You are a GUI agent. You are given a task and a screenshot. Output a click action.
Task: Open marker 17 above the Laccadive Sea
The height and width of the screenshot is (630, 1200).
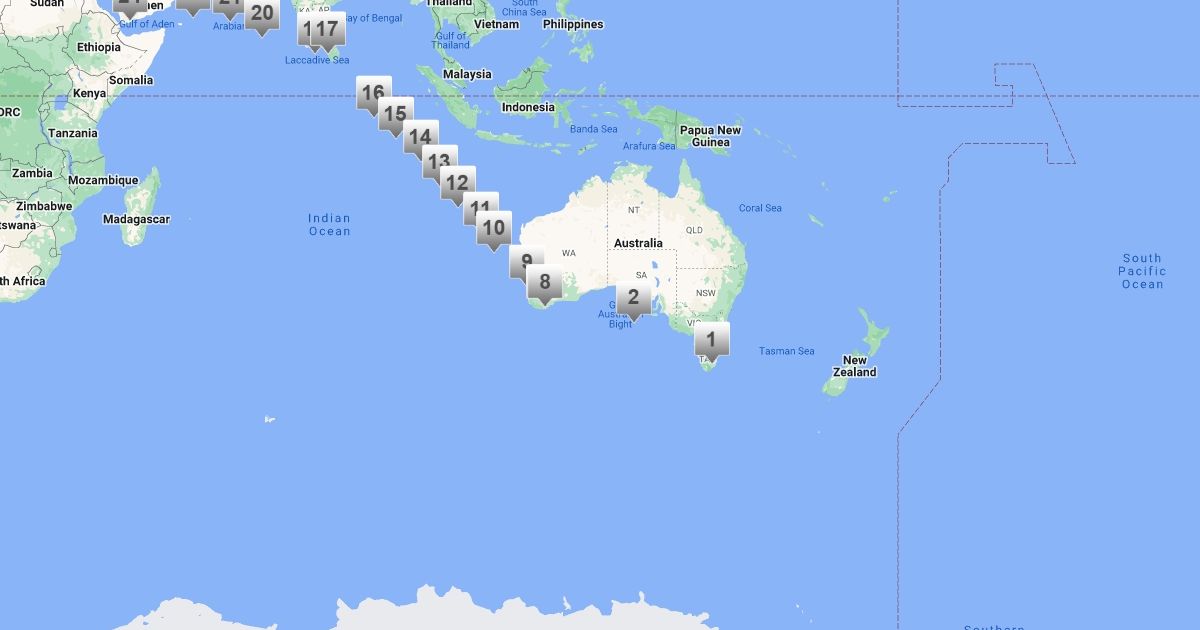coord(328,29)
